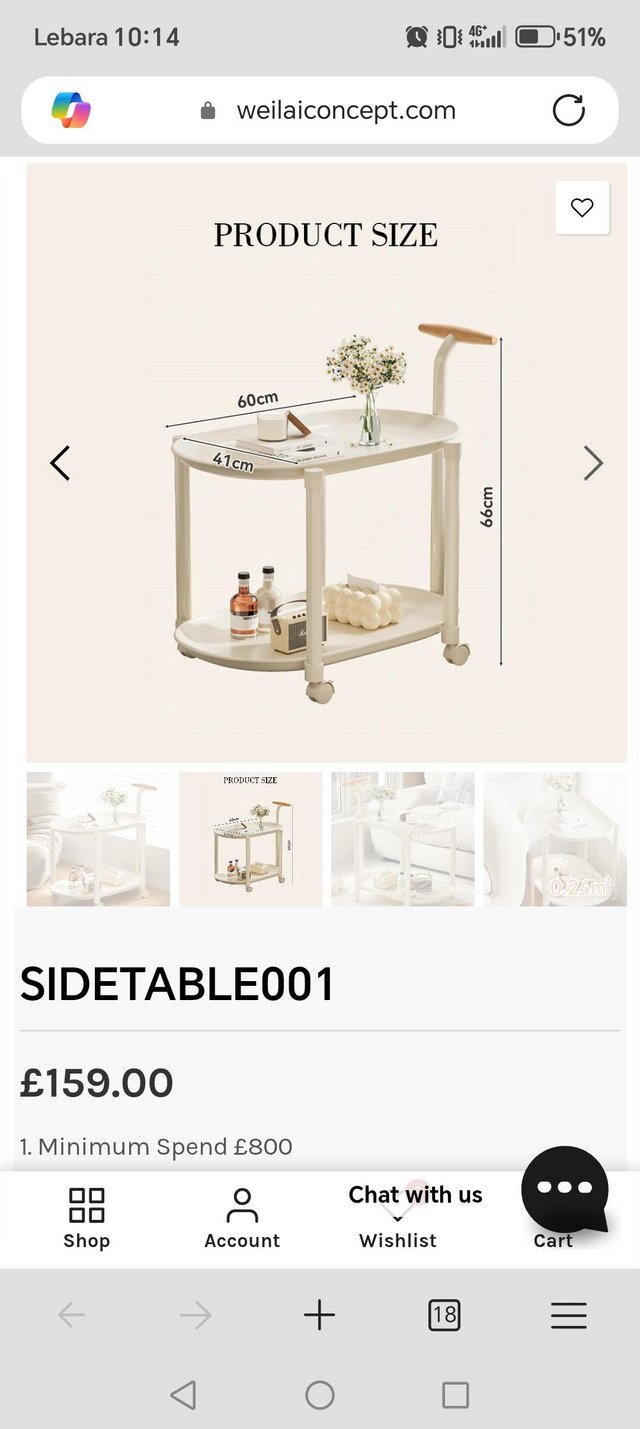Select the third product thumbnail
The height and width of the screenshot is (1429, 640).
pos(403,839)
